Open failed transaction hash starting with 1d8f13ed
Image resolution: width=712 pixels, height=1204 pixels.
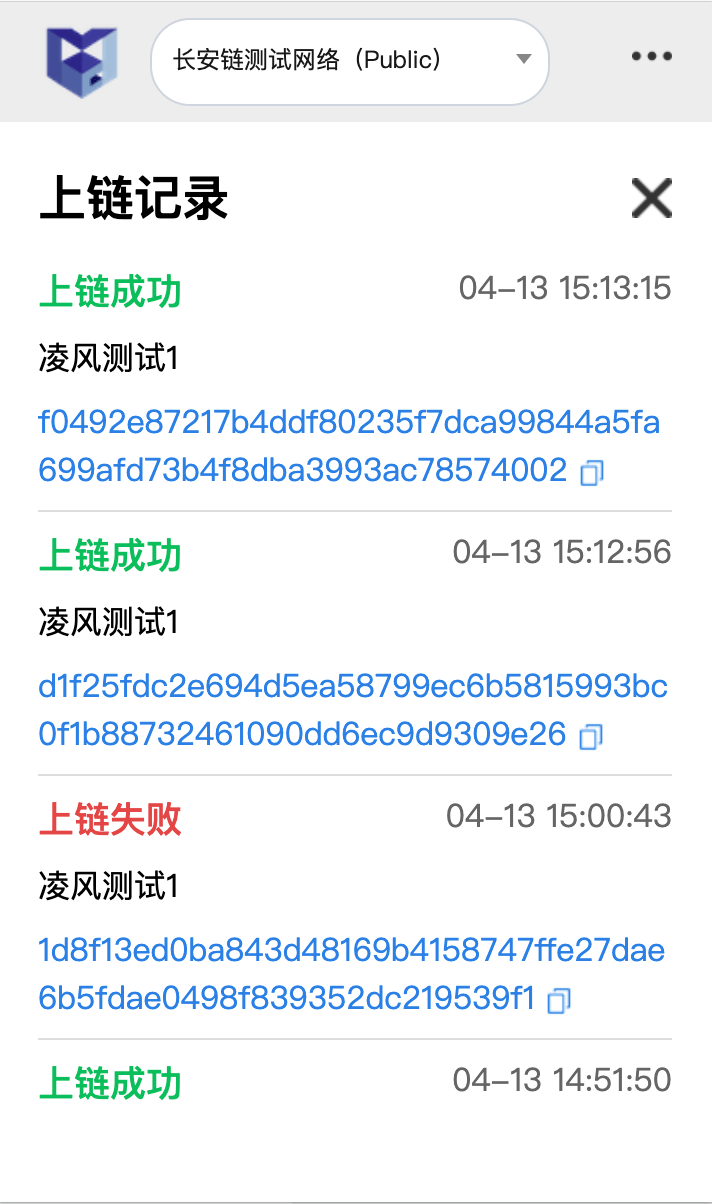pos(351,950)
